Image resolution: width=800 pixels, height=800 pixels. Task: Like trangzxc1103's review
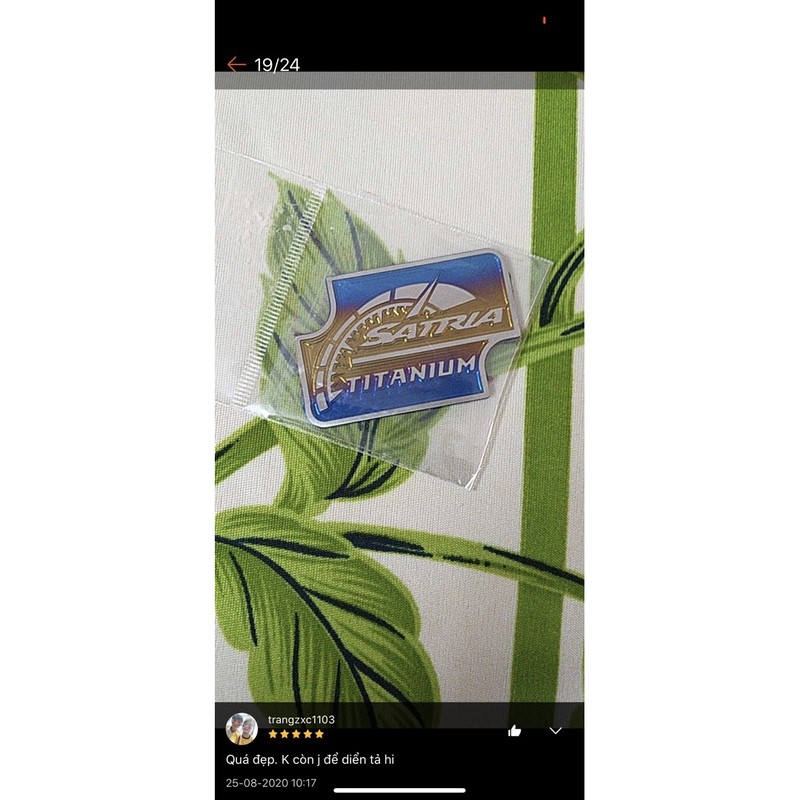pyautogui.click(x=515, y=730)
